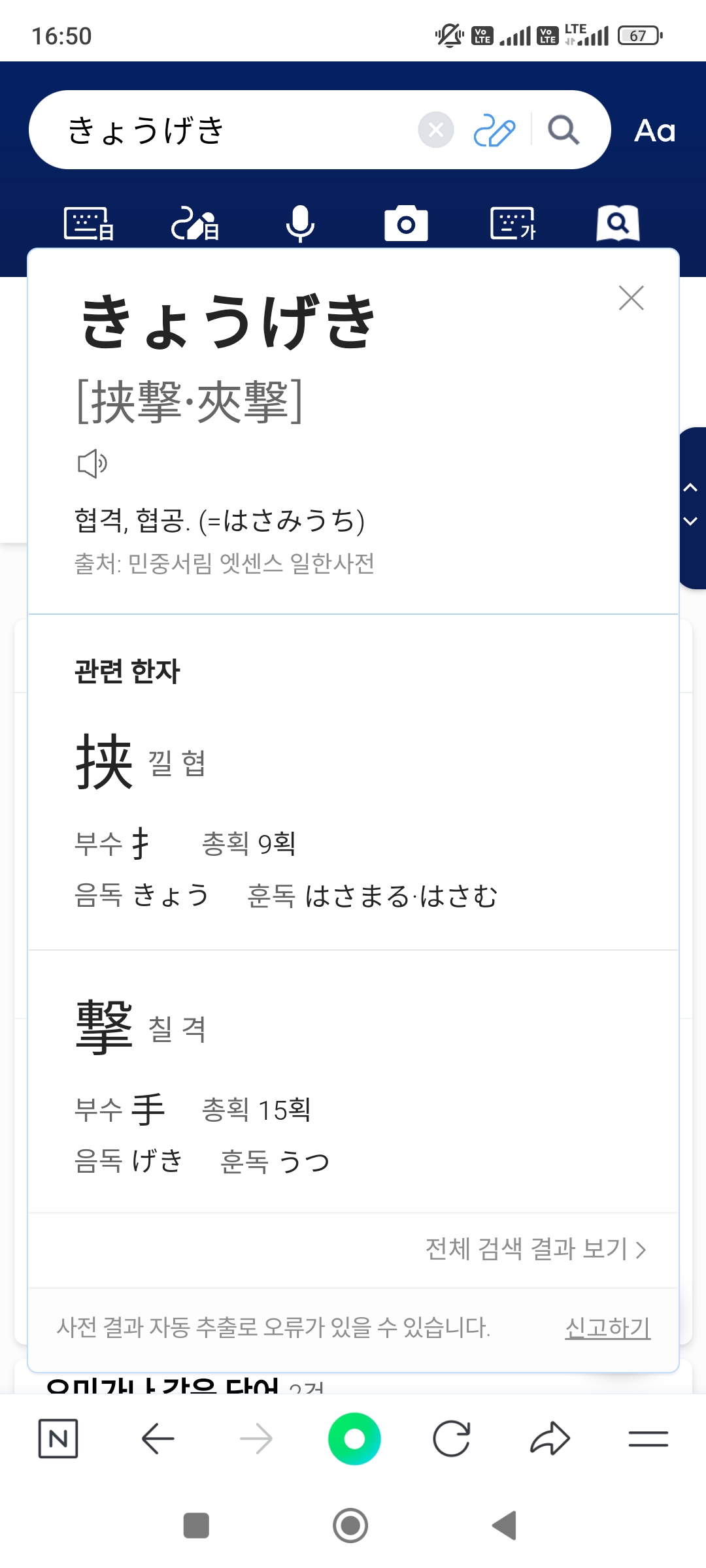706x1568 pixels.
Task: Switch to the Korean keyboard input
Action: pyautogui.click(x=513, y=224)
